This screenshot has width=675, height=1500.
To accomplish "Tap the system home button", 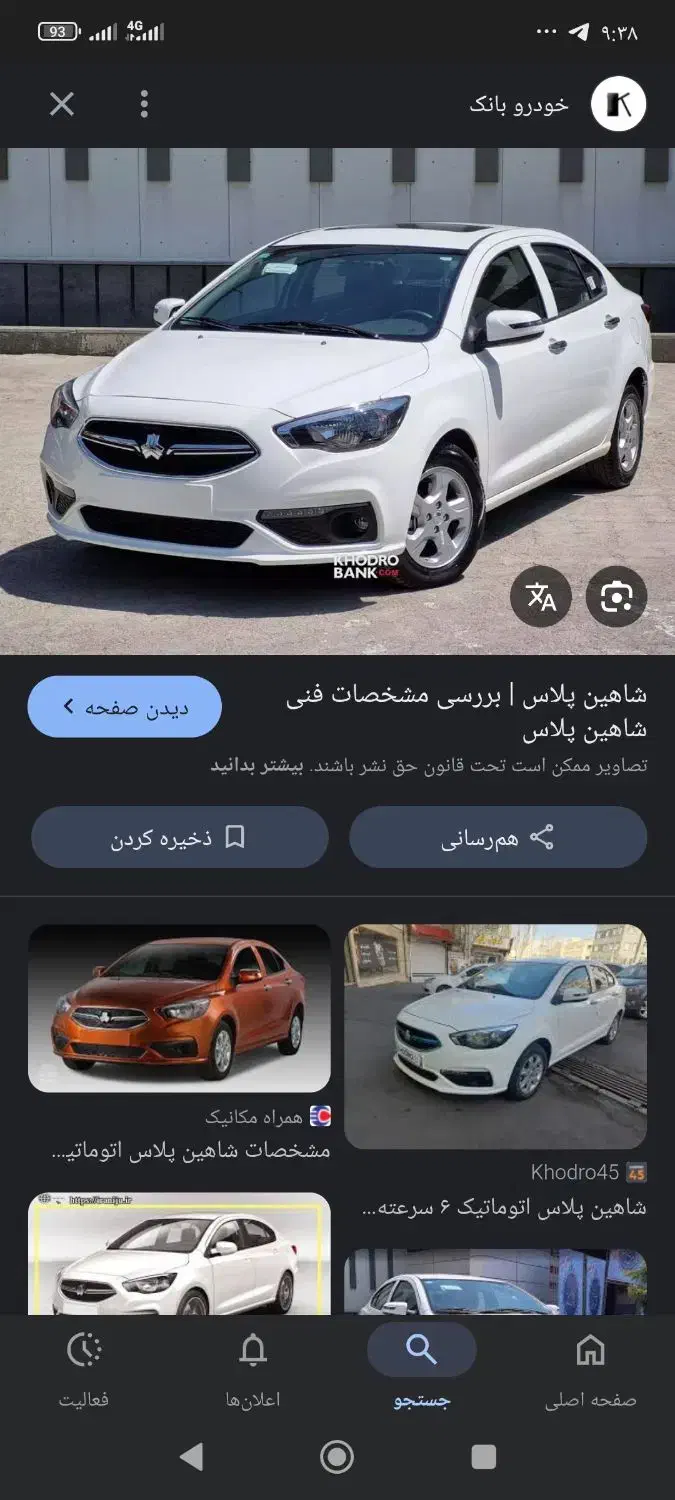I will click(x=337, y=1457).
